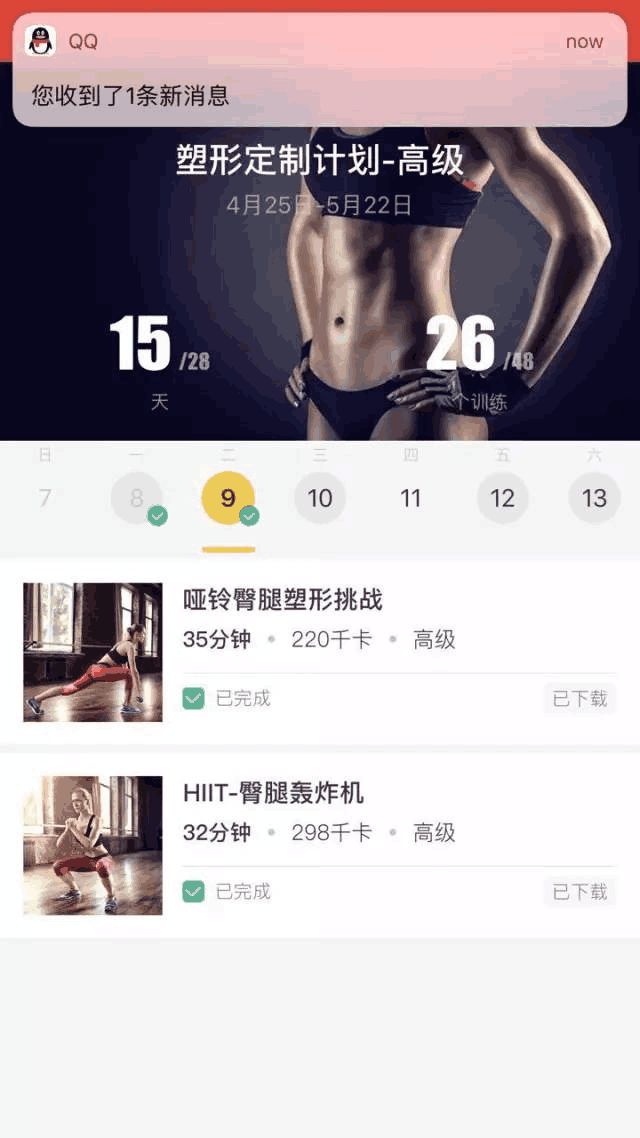This screenshot has height=1138, width=640.
Task: Tap 已下载 on HIIT-臀腿轰炸机
Action: coord(580,891)
